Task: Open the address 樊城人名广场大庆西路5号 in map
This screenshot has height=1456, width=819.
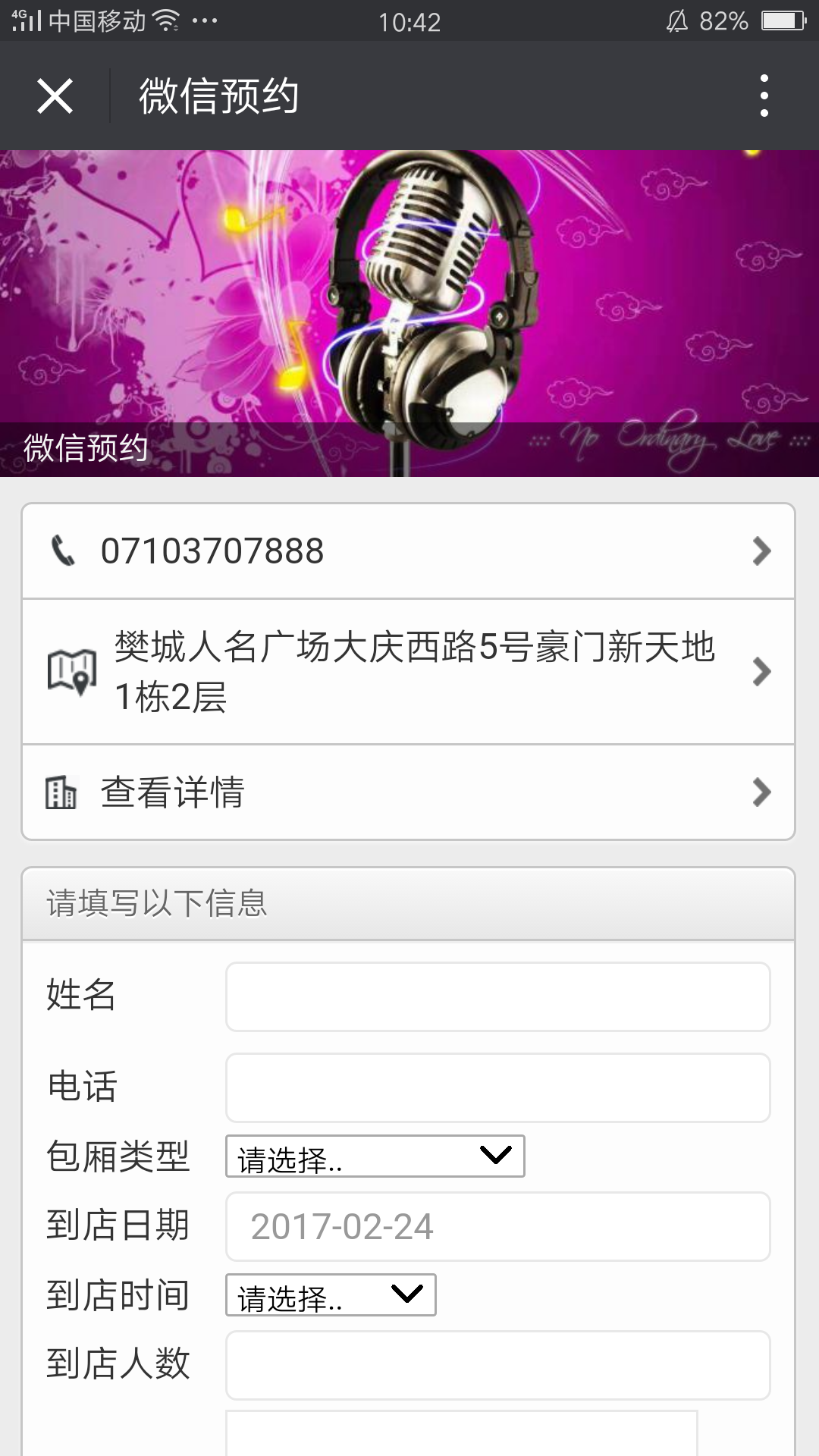Action: point(408,672)
